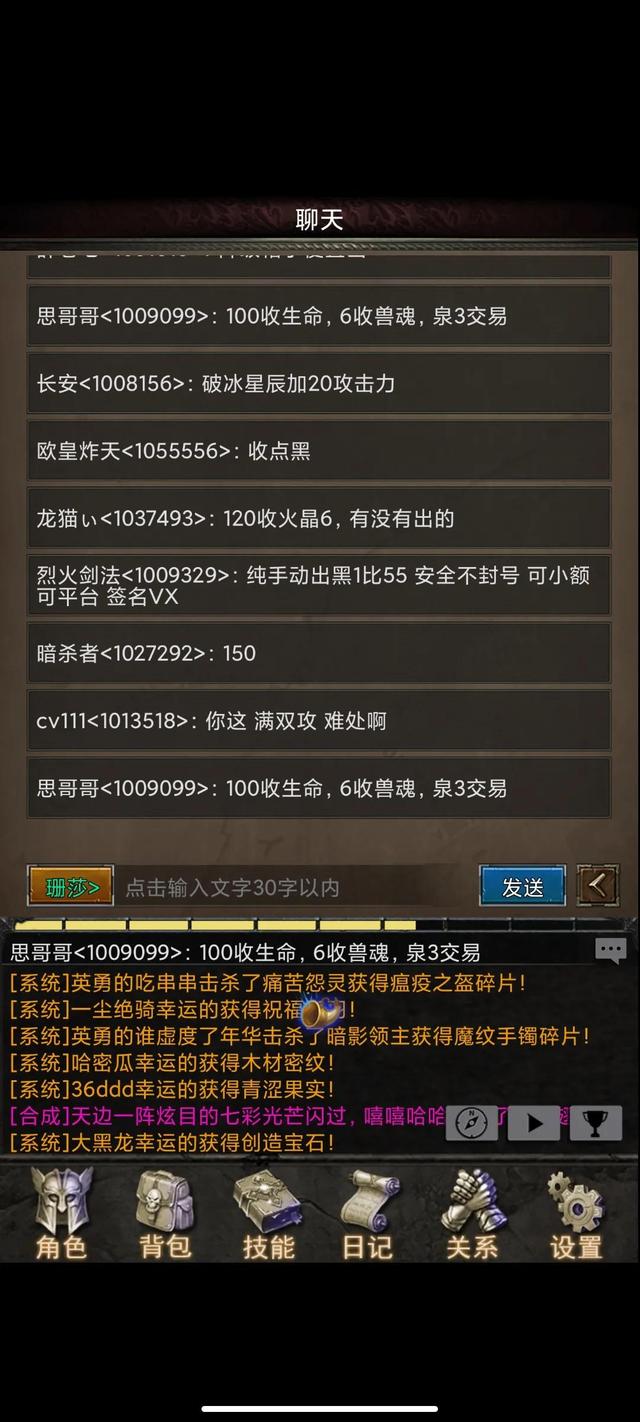Screen dimensions: 640x1422
Task: Open the 背包 backpack tab
Action: coord(165,1214)
